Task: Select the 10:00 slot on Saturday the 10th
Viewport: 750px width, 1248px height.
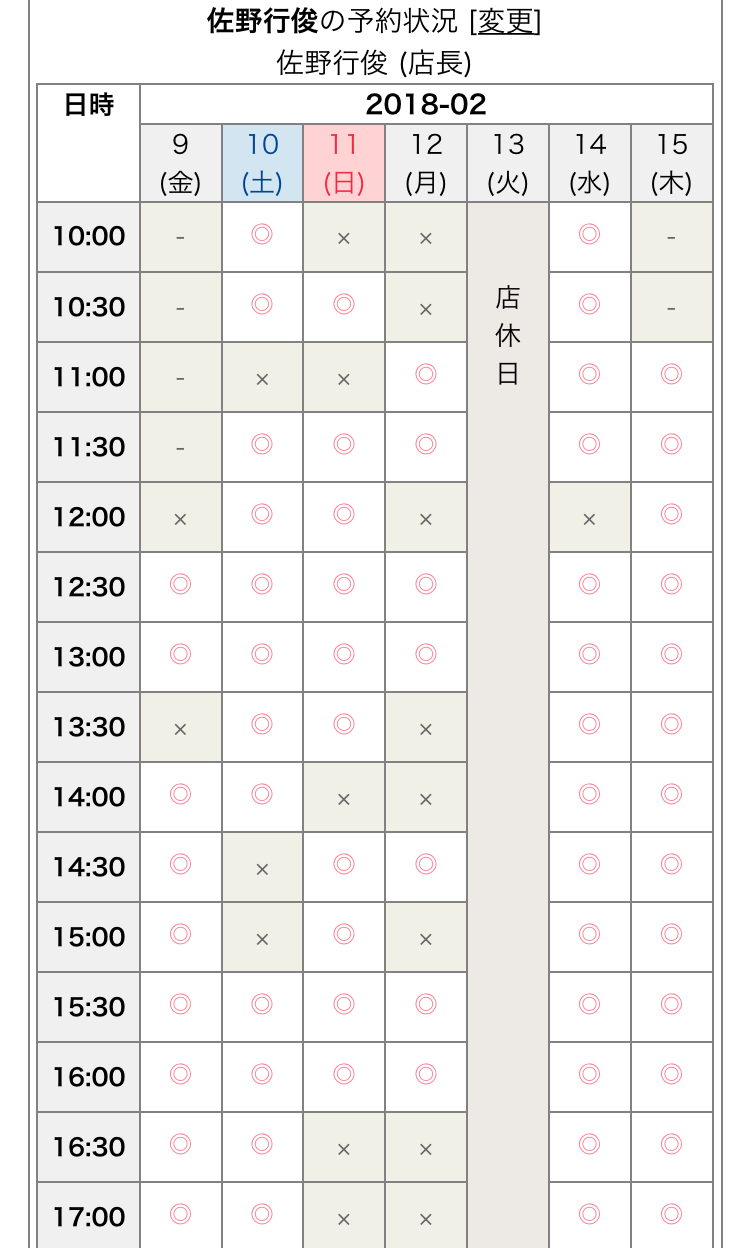Action: [x=262, y=235]
